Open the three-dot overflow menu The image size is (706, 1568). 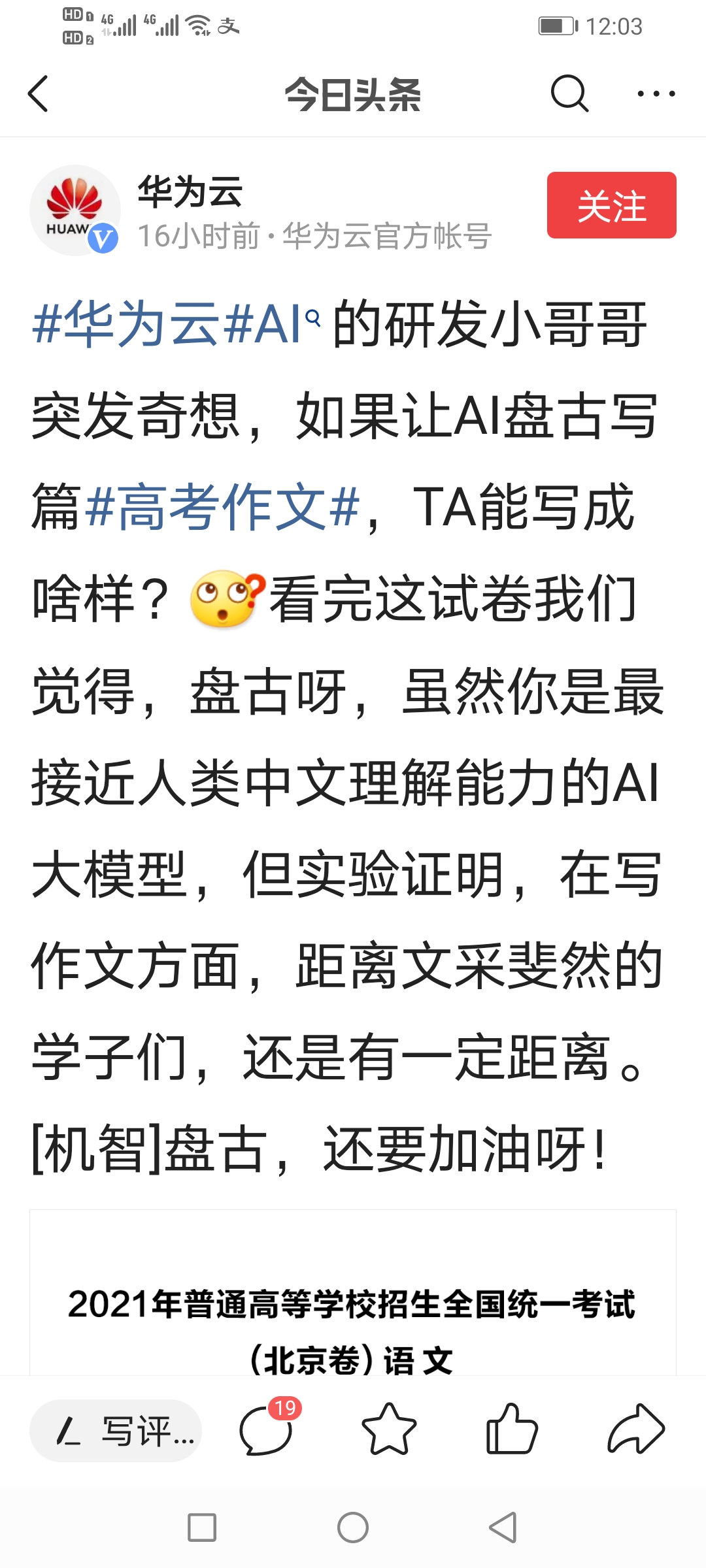tap(656, 94)
